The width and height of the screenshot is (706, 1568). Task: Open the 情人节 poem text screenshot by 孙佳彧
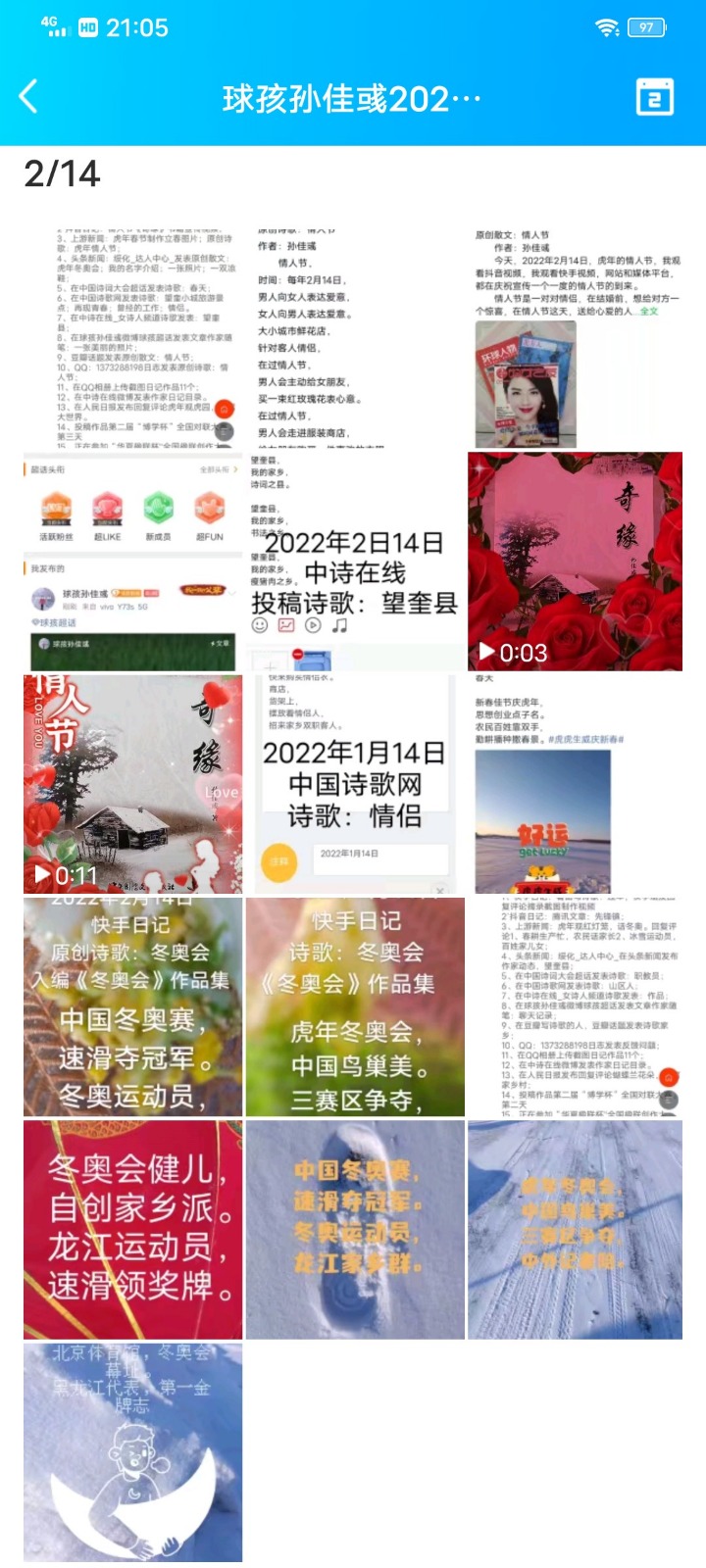pos(354,338)
